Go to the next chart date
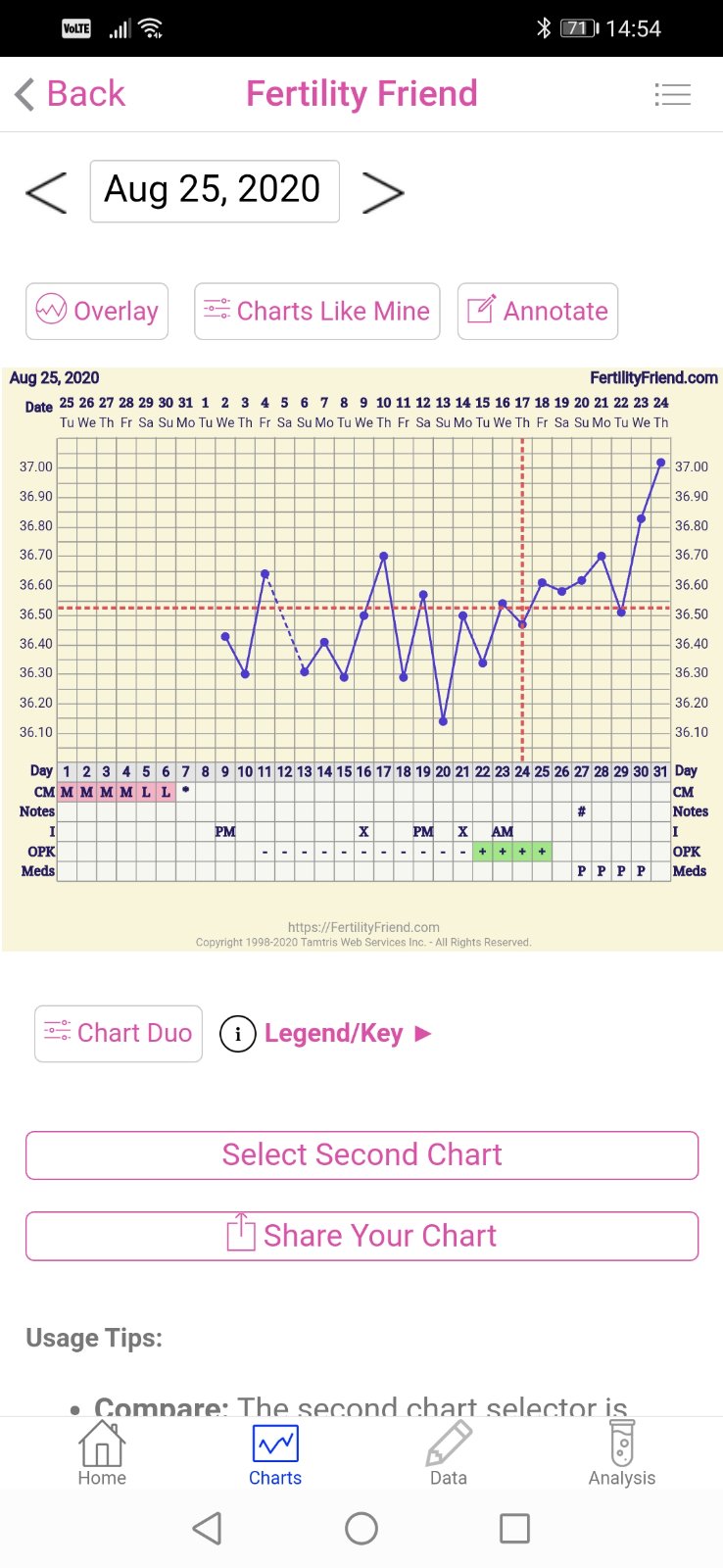723x1568 pixels. click(382, 192)
